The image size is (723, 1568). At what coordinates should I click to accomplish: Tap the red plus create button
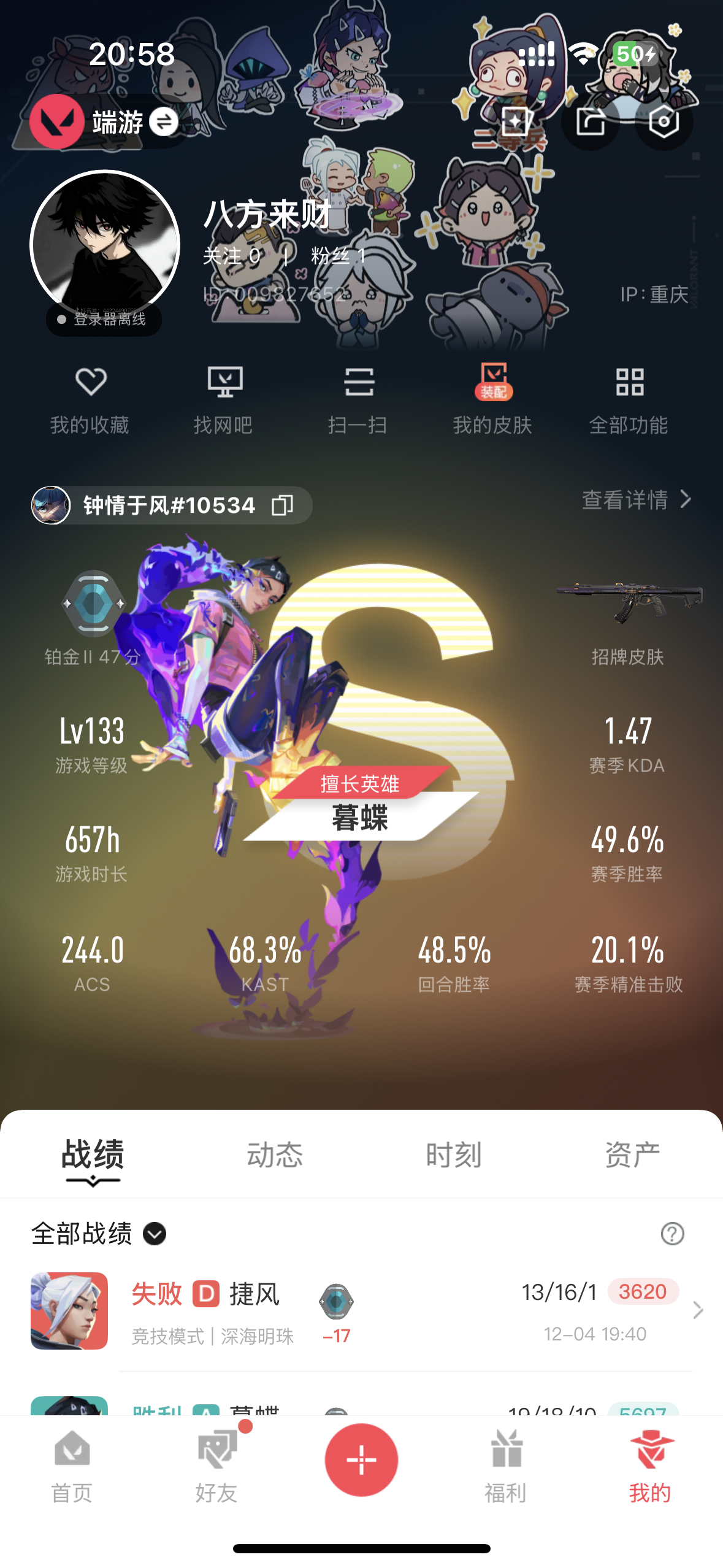pos(361,1459)
